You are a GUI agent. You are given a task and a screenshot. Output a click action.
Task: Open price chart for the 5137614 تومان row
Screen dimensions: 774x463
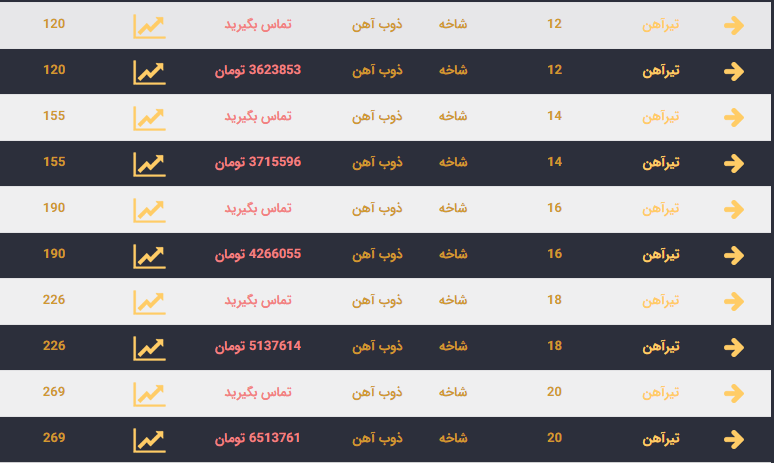coord(149,348)
